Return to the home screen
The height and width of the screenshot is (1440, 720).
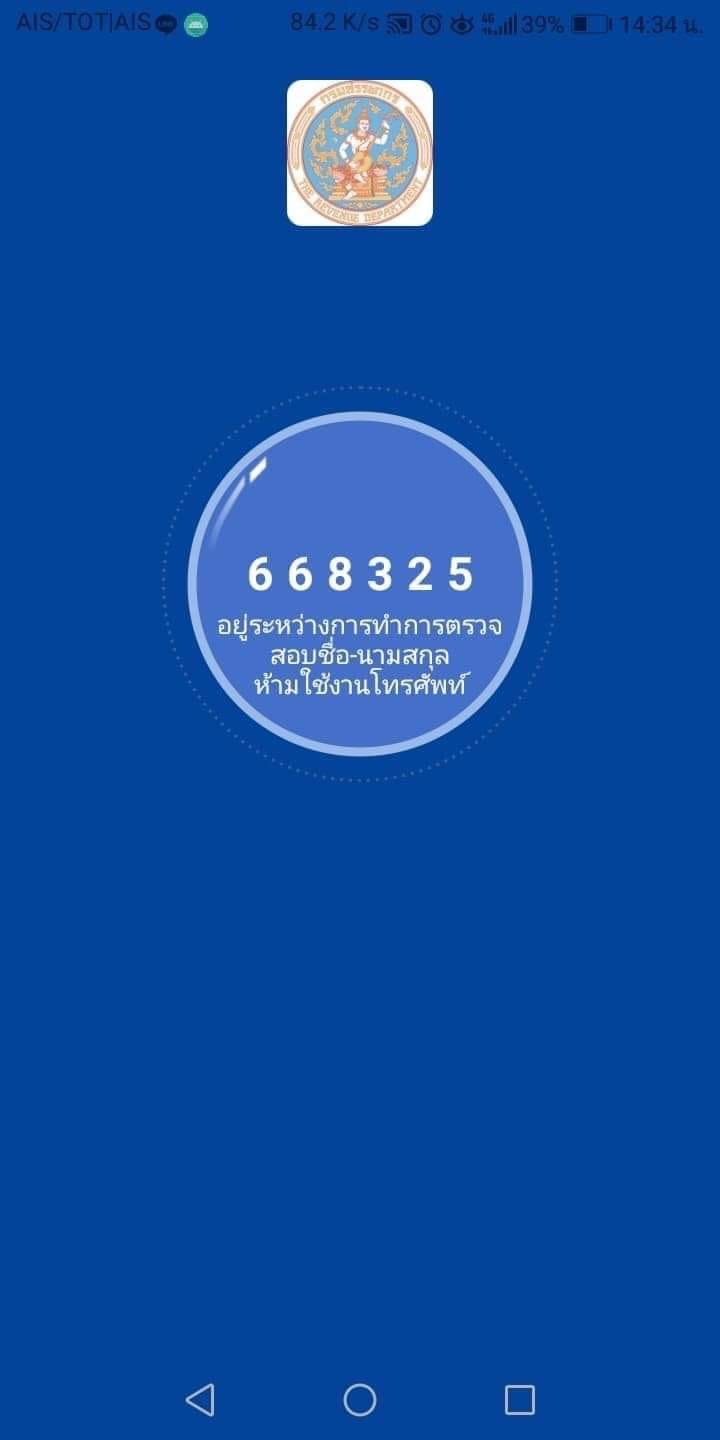(360, 1399)
